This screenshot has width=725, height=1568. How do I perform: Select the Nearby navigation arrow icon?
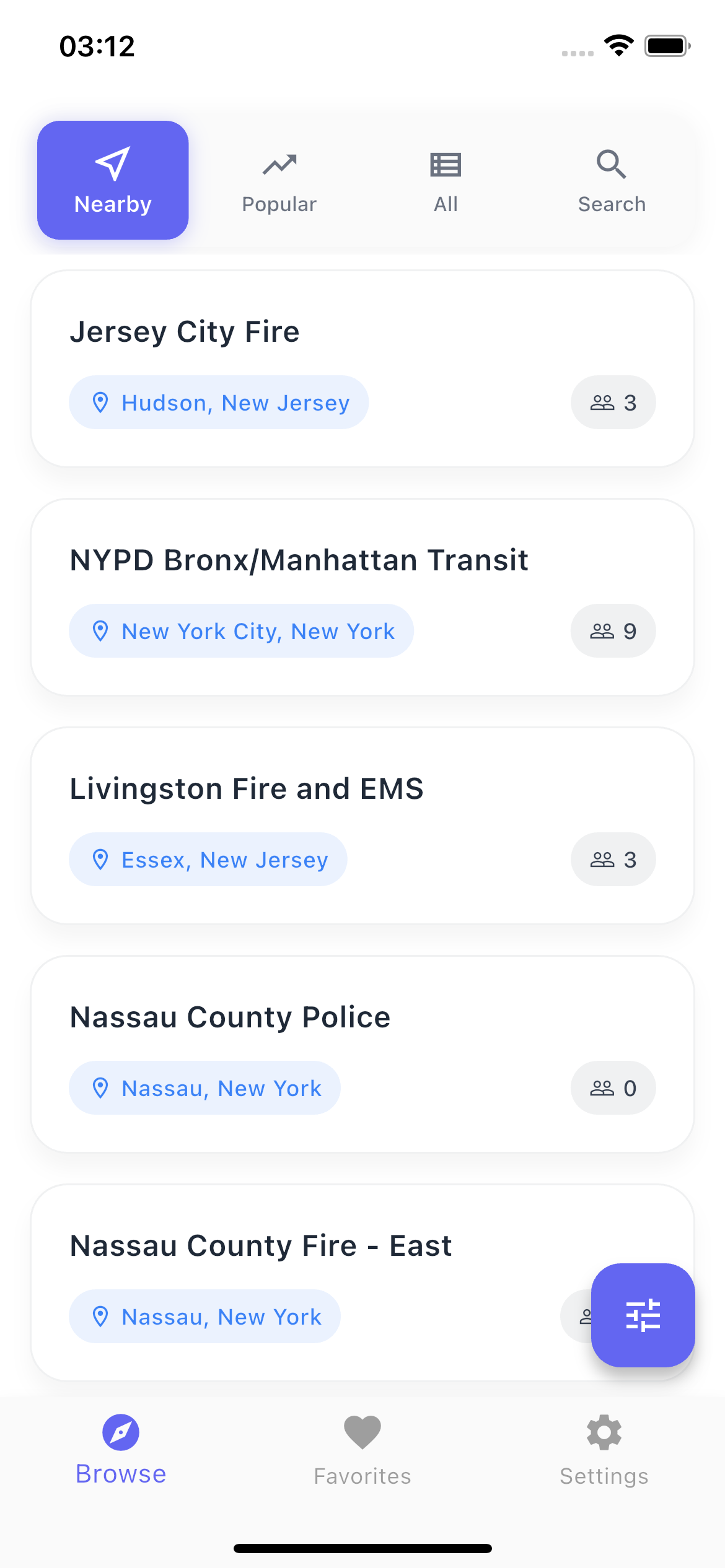tap(112, 163)
